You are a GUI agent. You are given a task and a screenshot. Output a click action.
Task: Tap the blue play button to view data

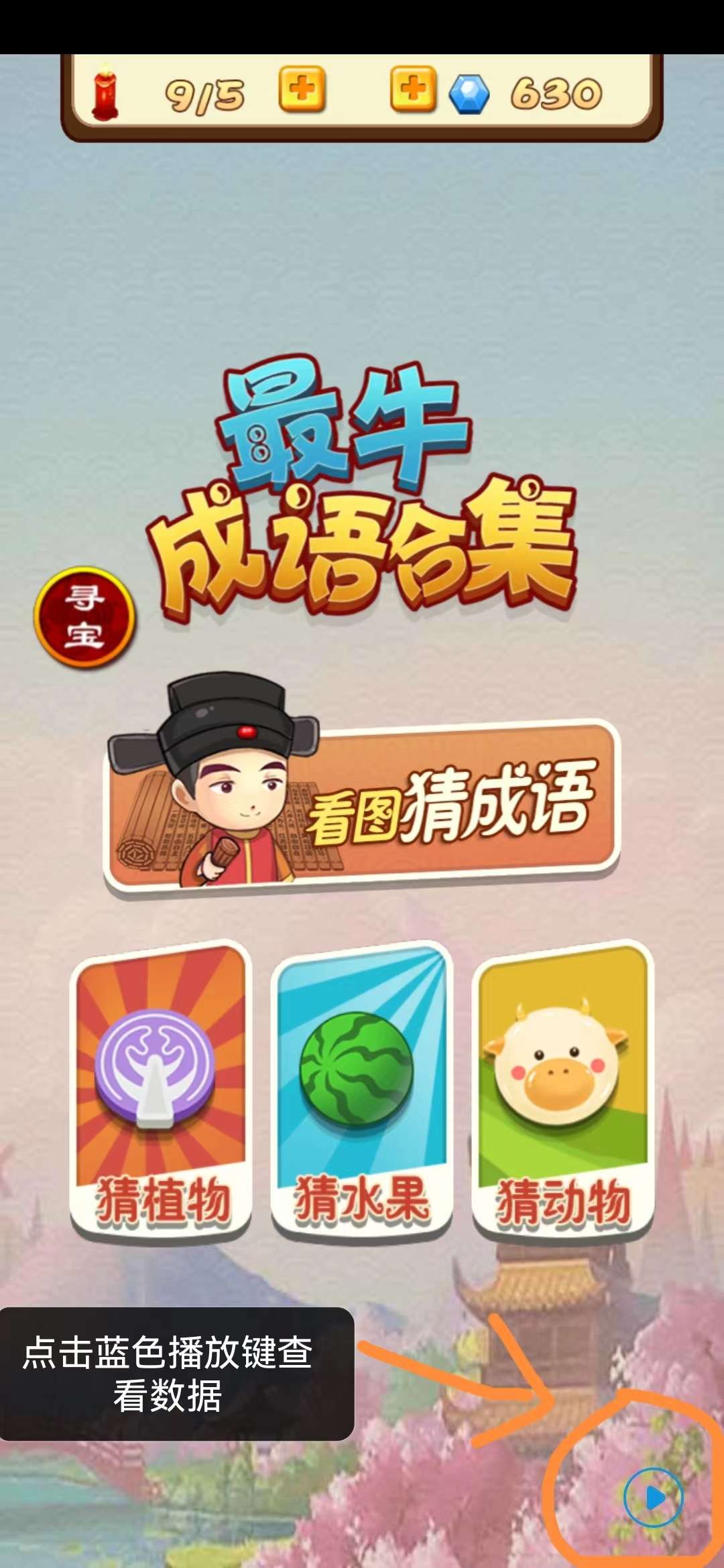653,1498
